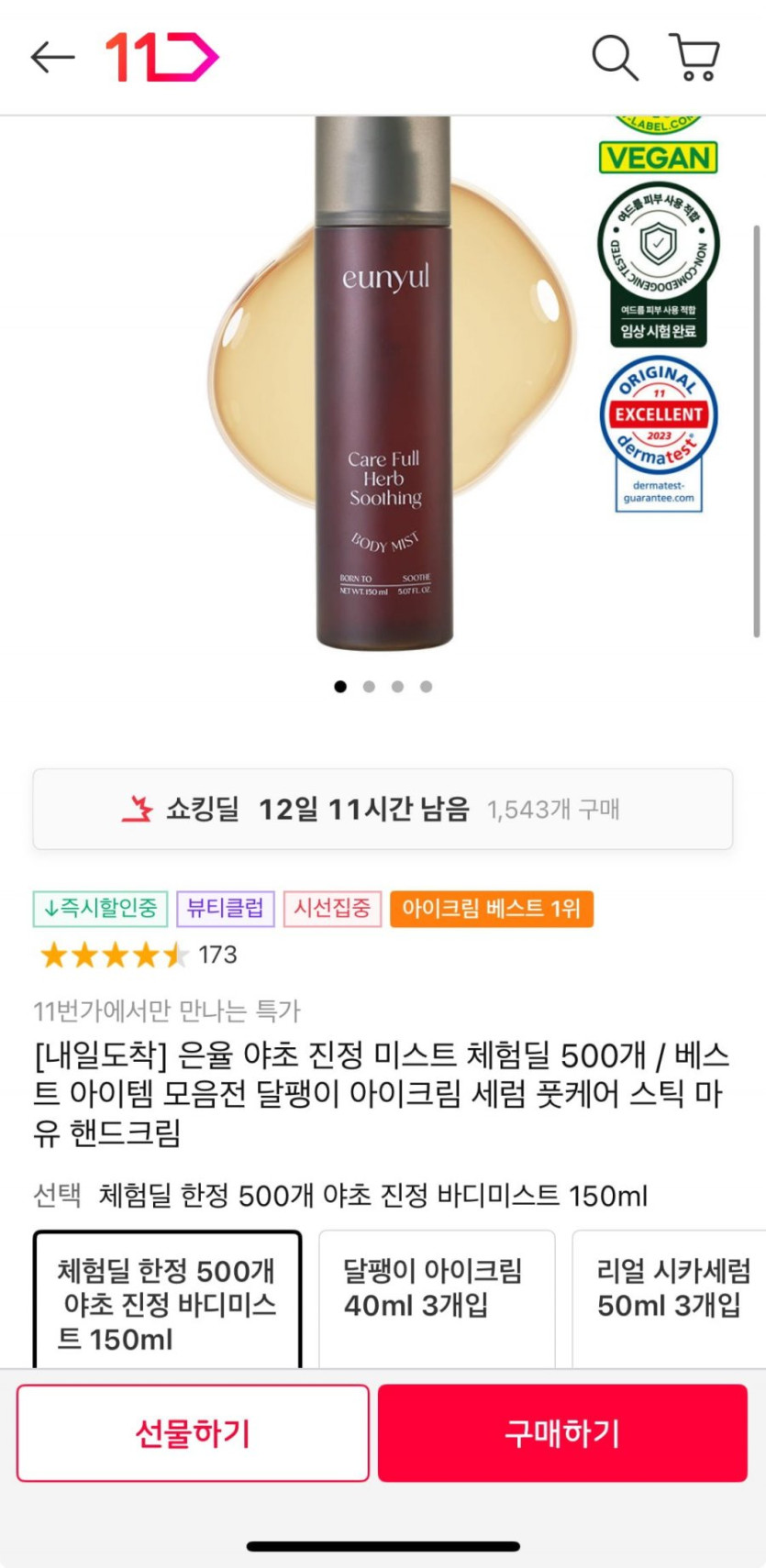This screenshot has width=766, height=1568.
Task: Open the 쇼킹딜 countdown banner
Action: click(x=383, y=809)
